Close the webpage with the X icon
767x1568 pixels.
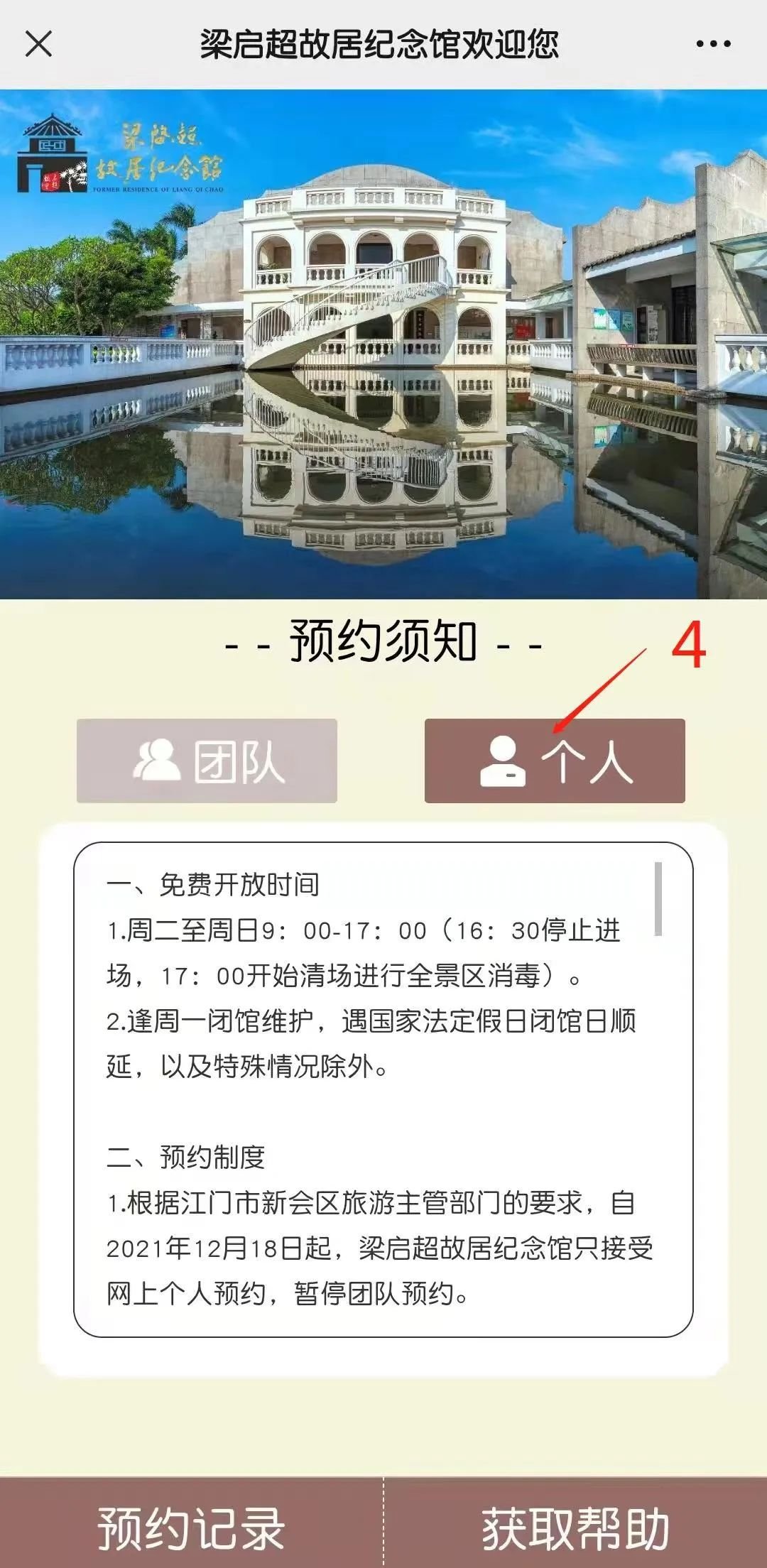(38, 44)
